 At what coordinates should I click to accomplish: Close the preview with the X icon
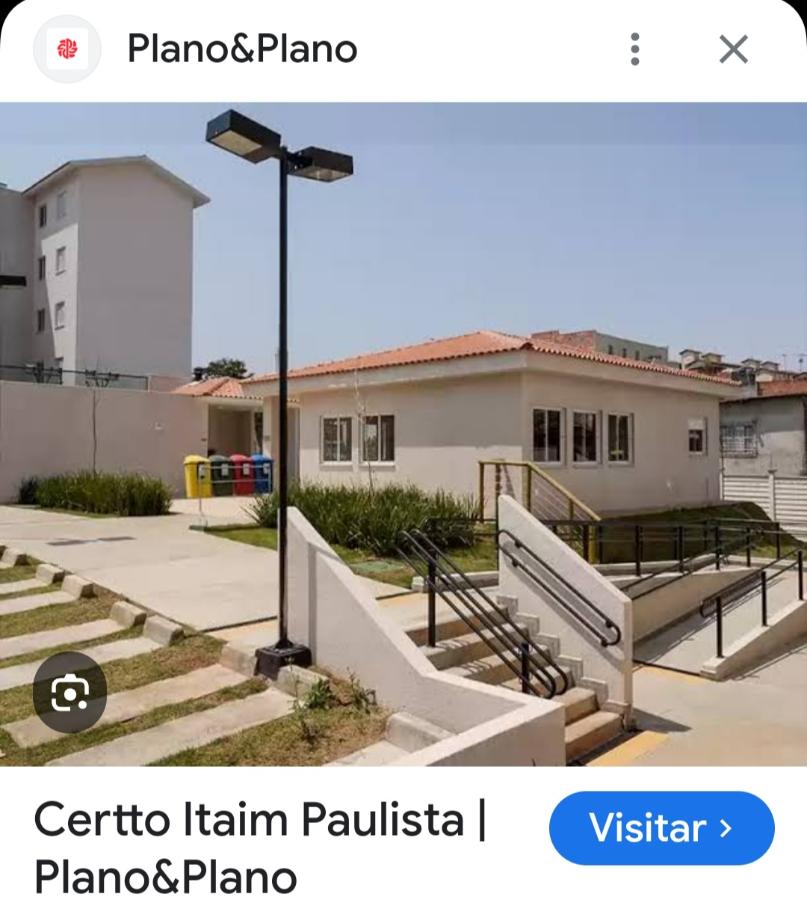(x=734, y=47)
